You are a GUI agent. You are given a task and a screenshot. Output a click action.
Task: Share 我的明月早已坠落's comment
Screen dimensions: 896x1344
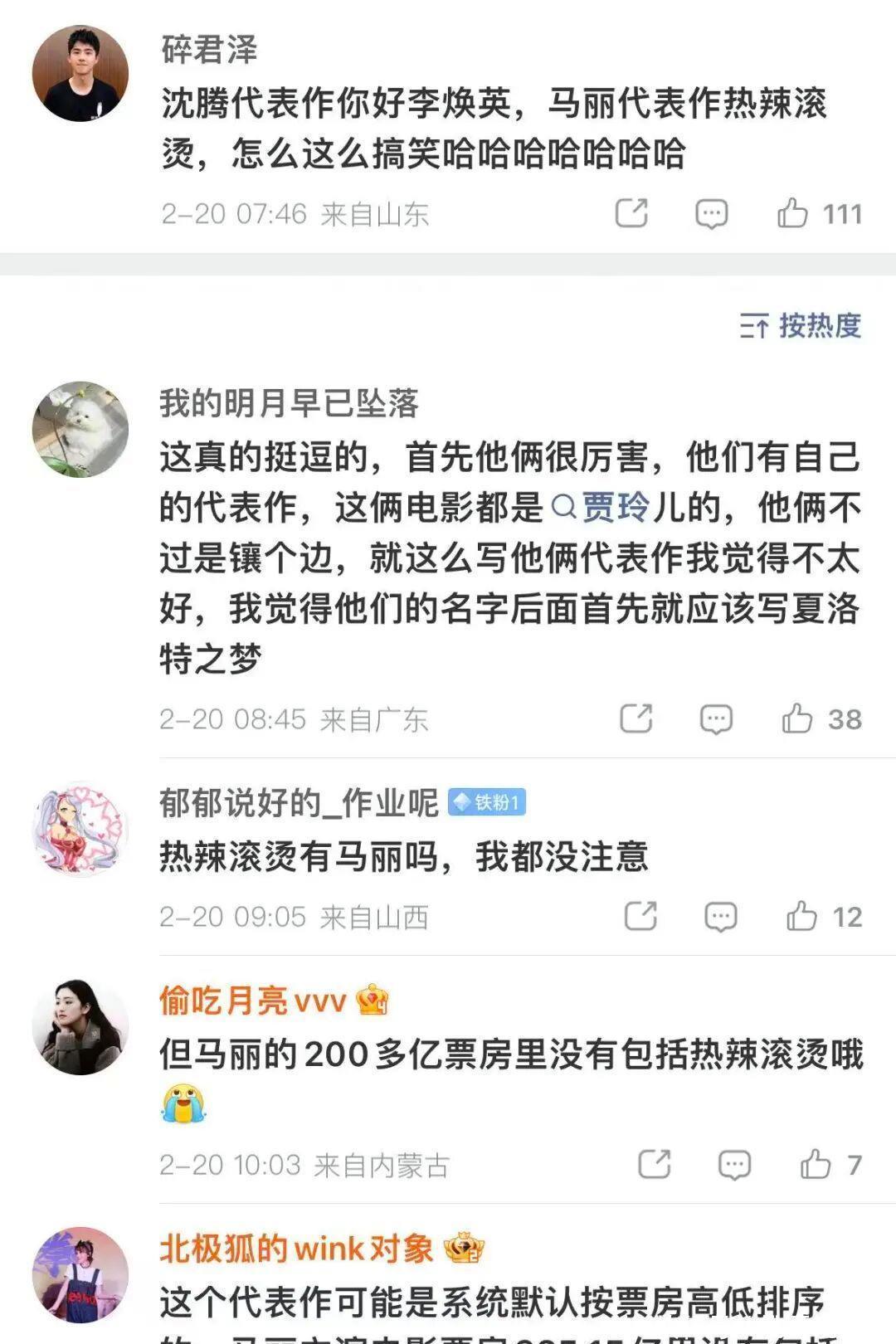click(x=636, y=718)
